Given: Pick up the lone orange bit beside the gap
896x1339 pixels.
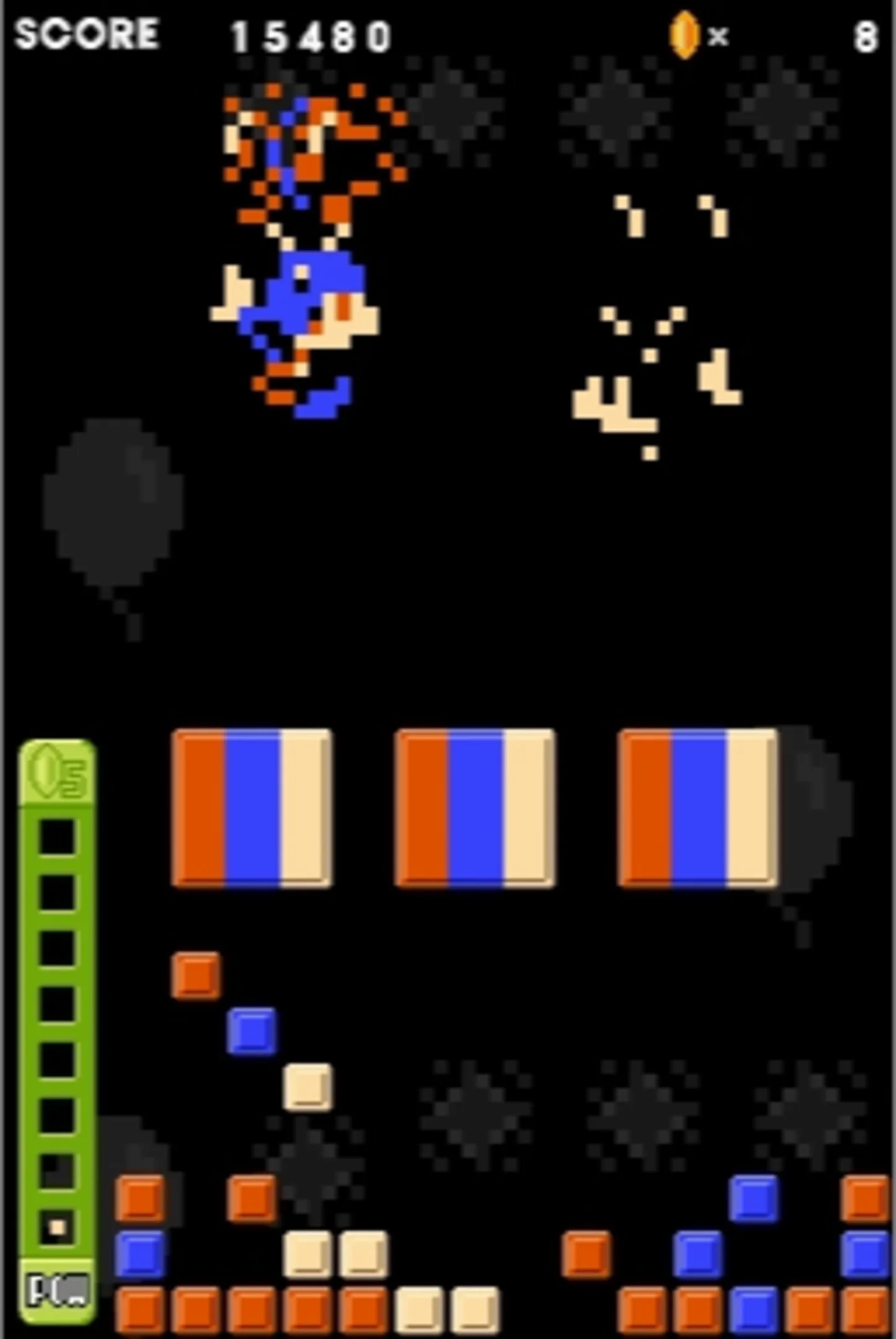Looking at the screenshot, I should [x=586, y=1255].
